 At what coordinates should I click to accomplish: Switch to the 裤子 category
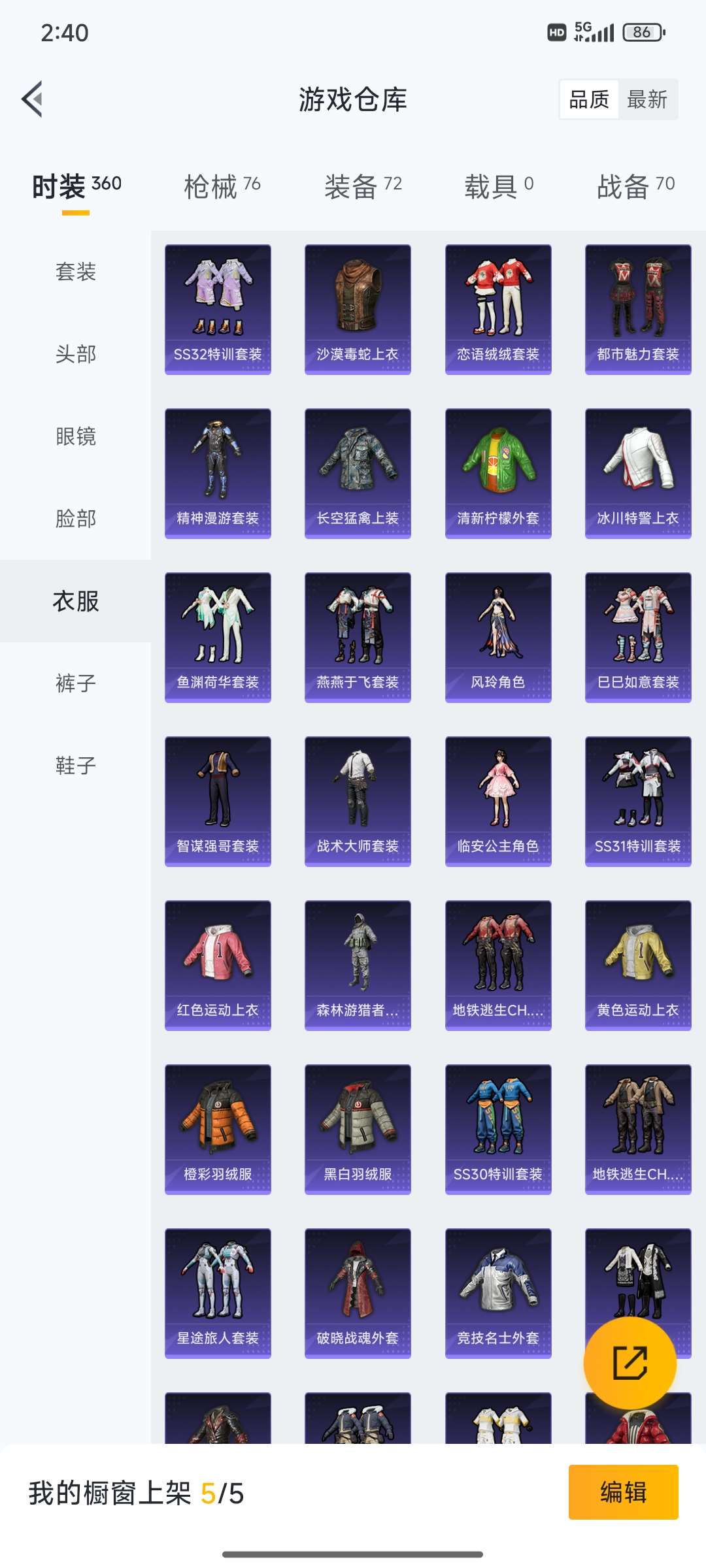(76, 683)
